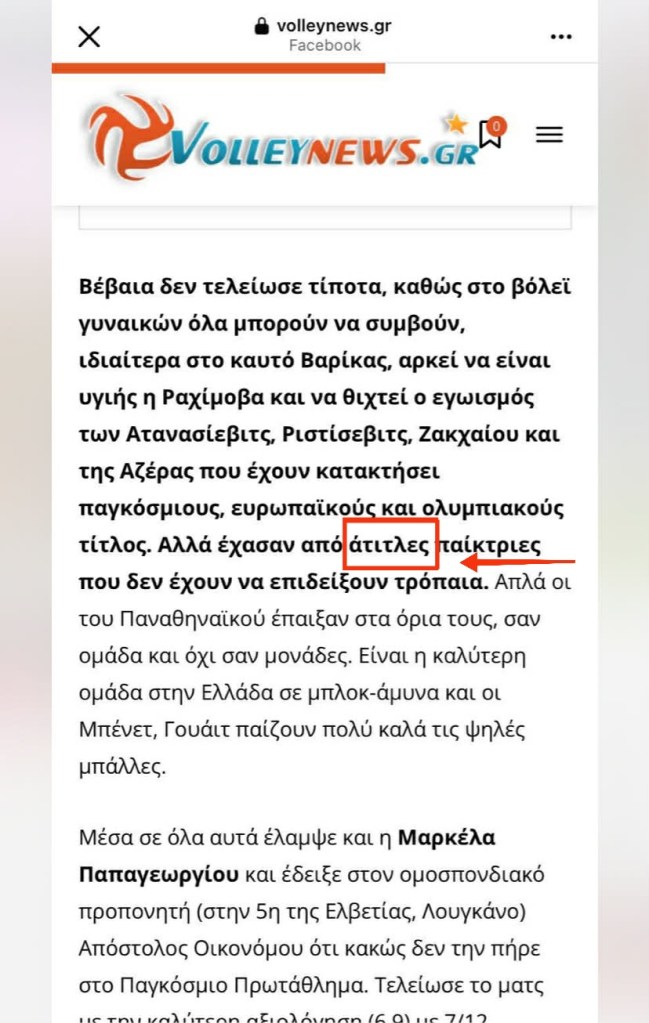
Task: Open the browser overflow menu
Action: 561,37
